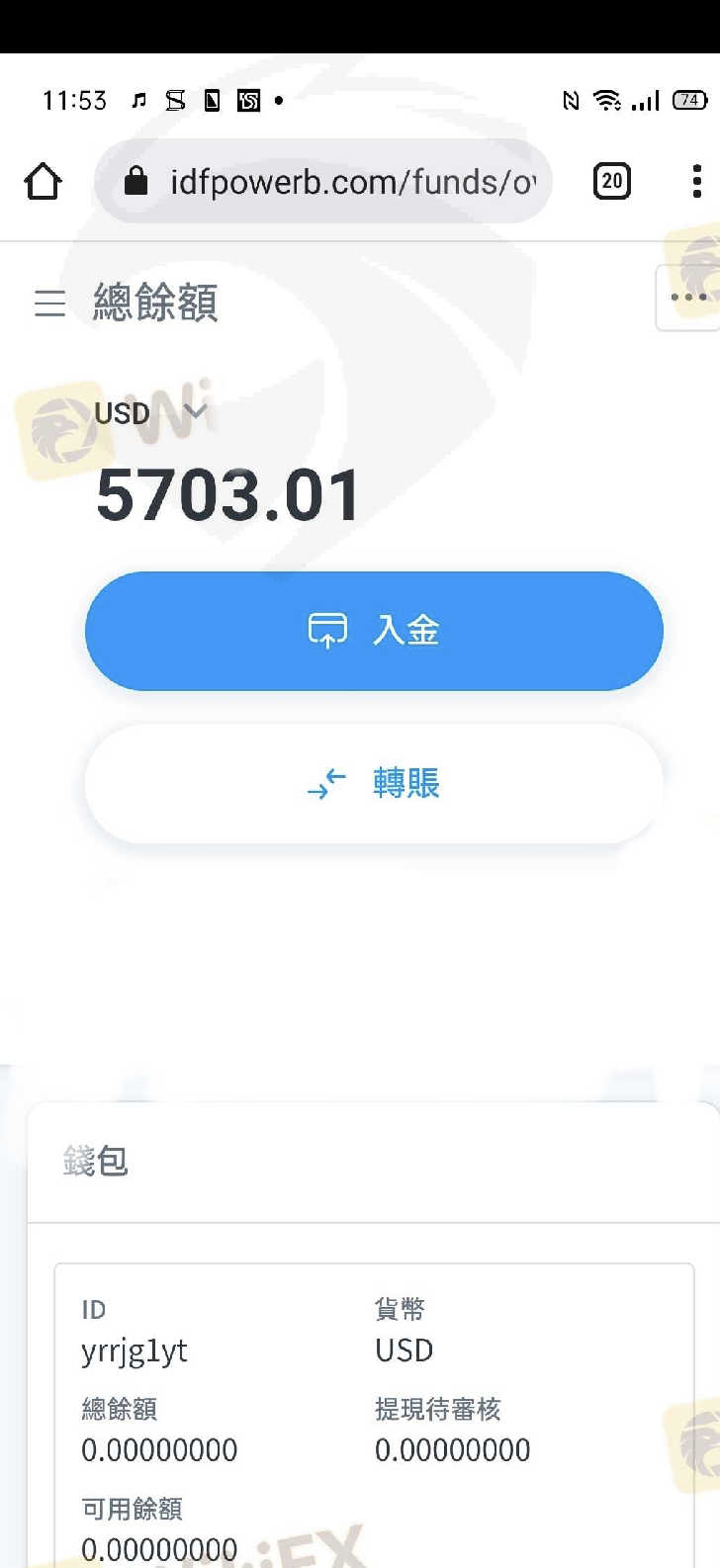
Task: Tap the horizontal three-dot more options button
Action: 688,298
